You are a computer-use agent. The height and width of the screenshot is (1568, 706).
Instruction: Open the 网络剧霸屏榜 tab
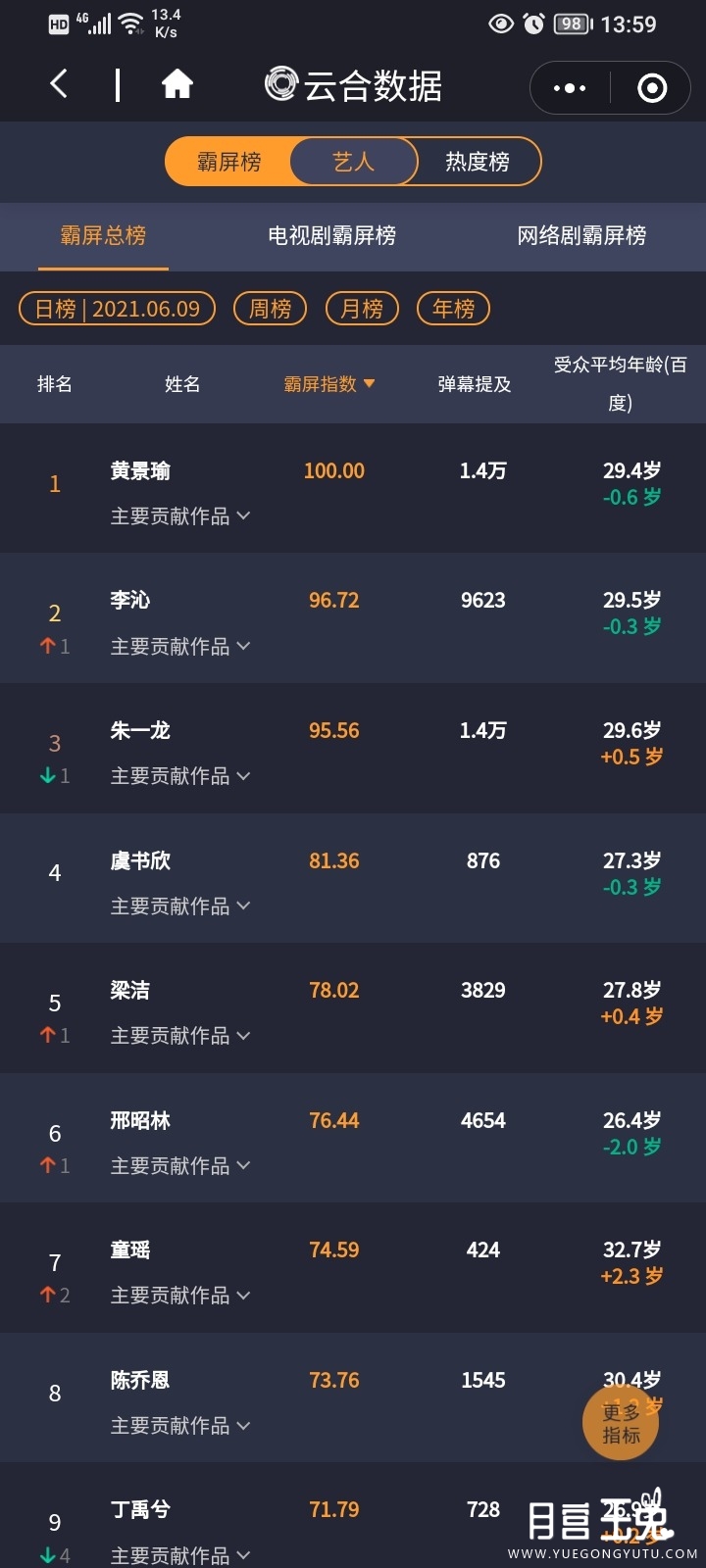582,235
